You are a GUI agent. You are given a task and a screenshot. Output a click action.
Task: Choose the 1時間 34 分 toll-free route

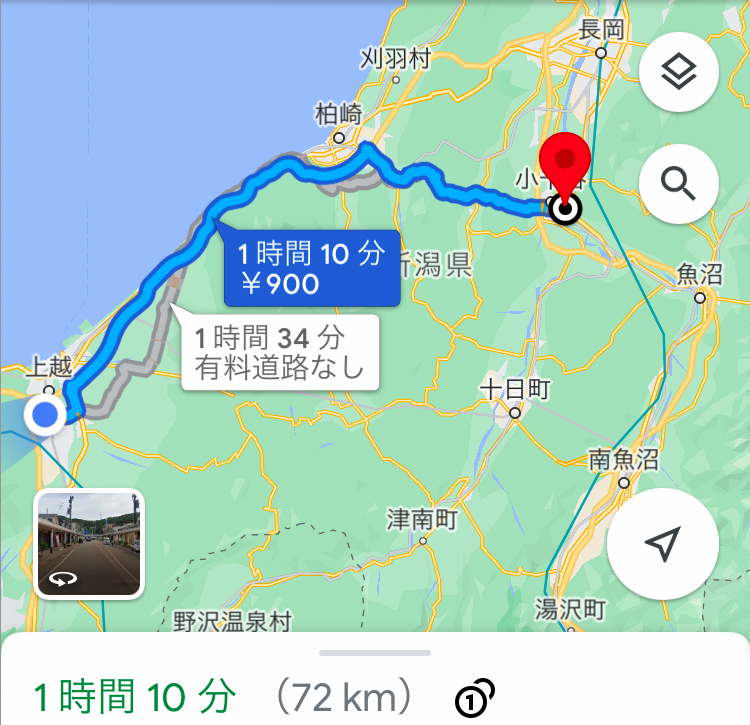tap(280, 352)
